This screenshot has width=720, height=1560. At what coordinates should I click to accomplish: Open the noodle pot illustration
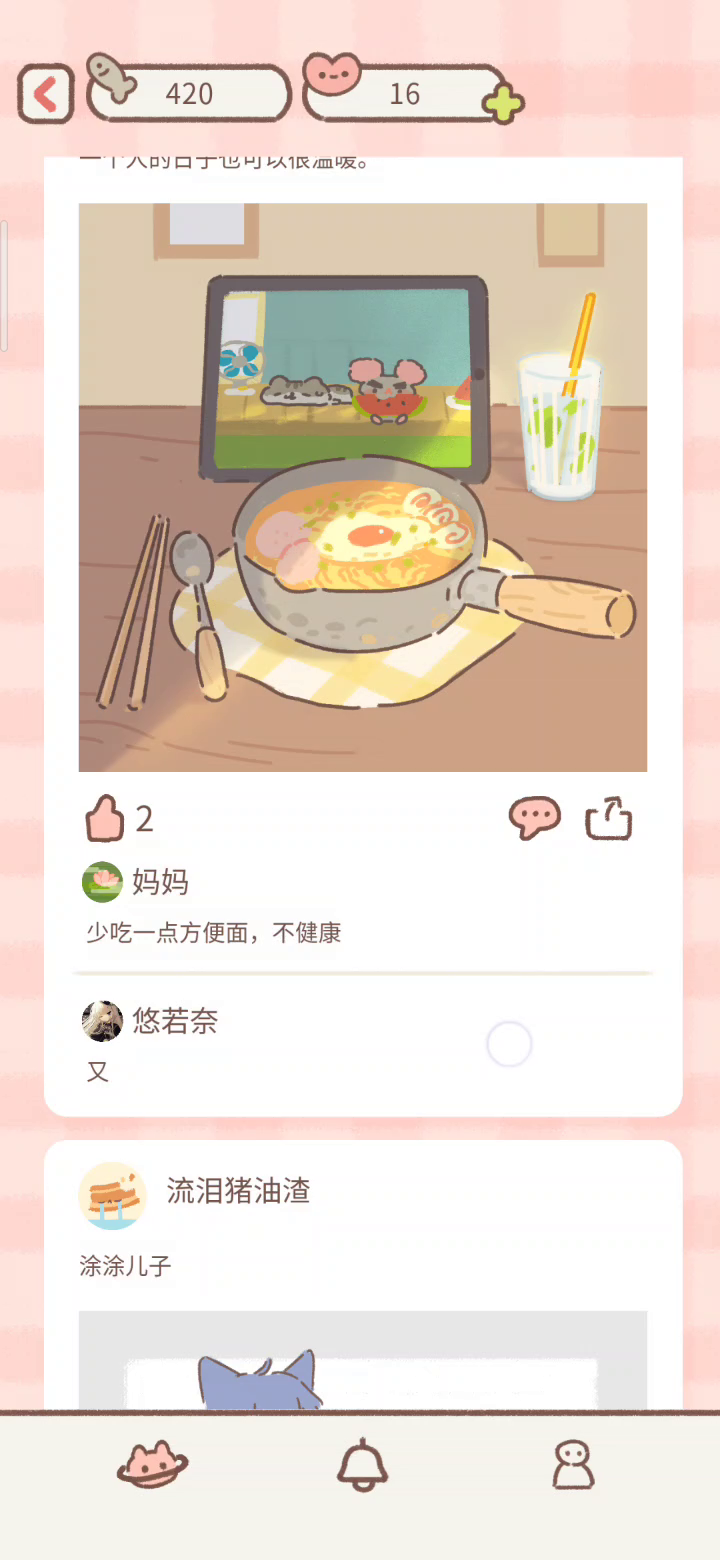pos(363,487)
